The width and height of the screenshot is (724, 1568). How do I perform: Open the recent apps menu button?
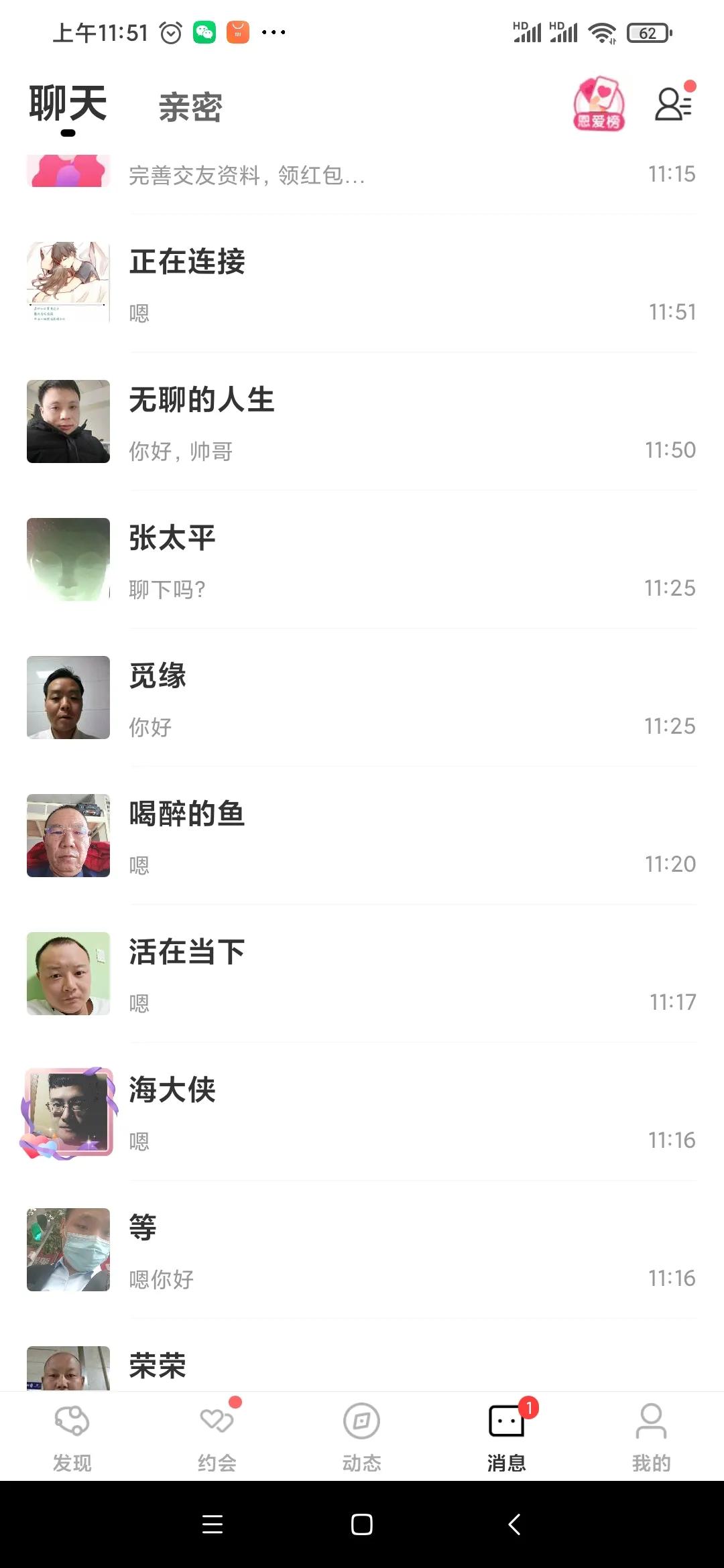tap(213, 1524)
